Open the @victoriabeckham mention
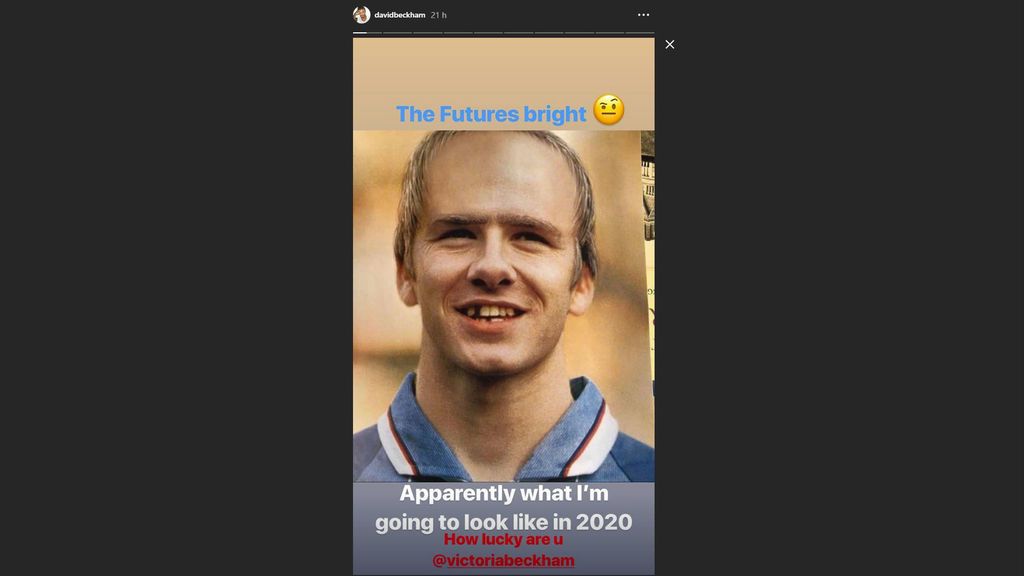 pyautogui.click(x=503, y=560)
